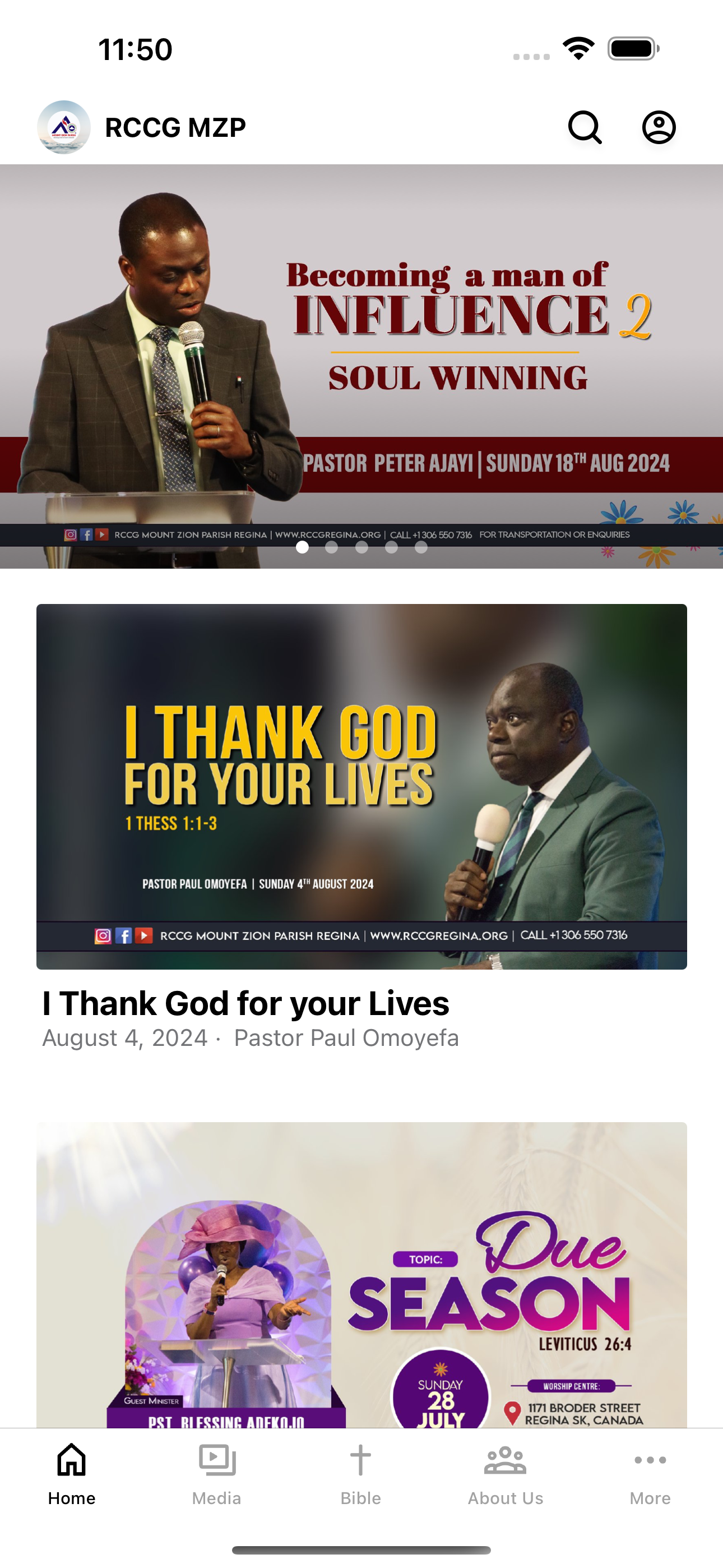
Task: Open the user profile icon
Action: 659,127
